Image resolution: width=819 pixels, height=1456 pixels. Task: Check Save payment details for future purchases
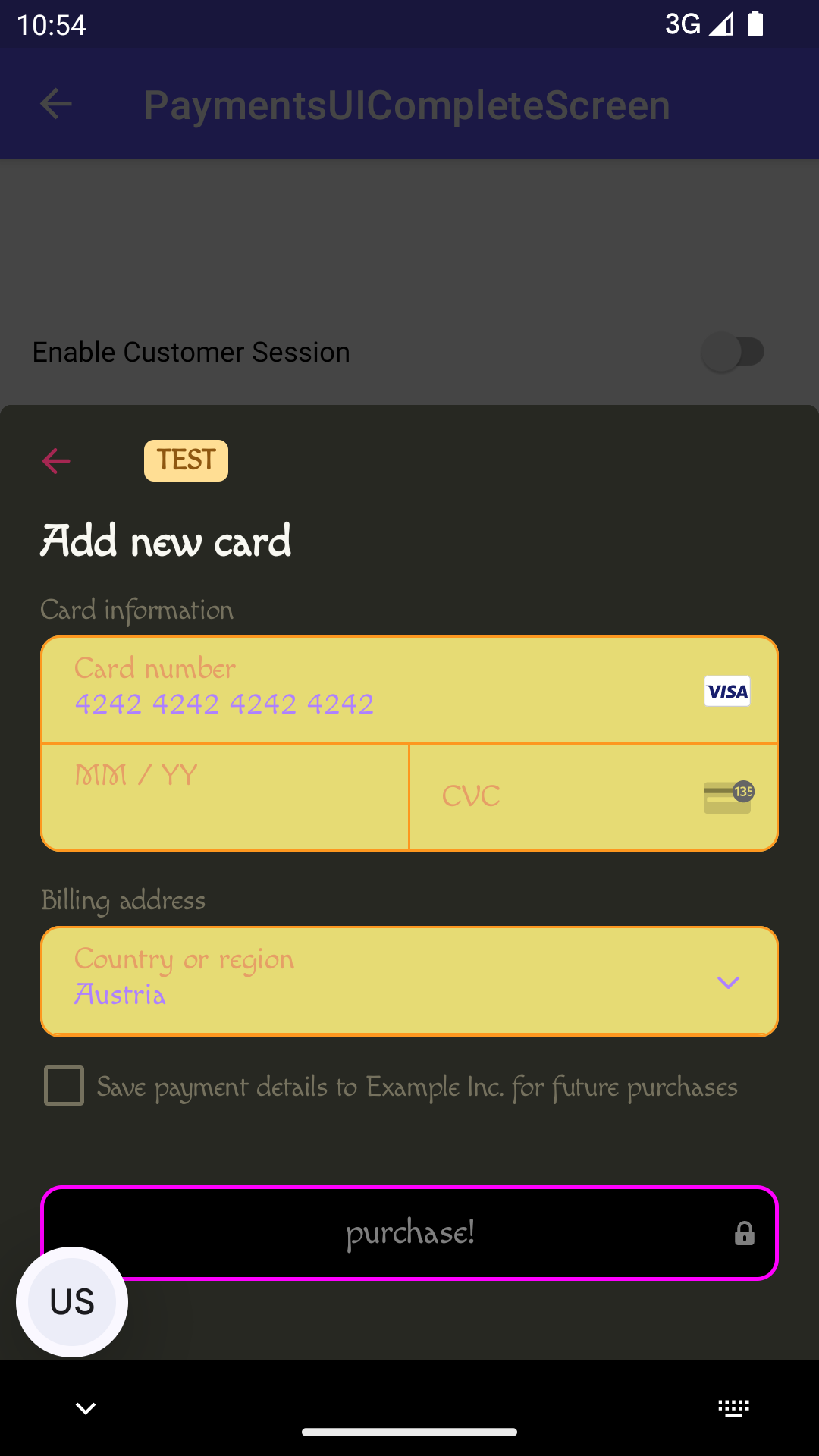(x=64, y=1086)
